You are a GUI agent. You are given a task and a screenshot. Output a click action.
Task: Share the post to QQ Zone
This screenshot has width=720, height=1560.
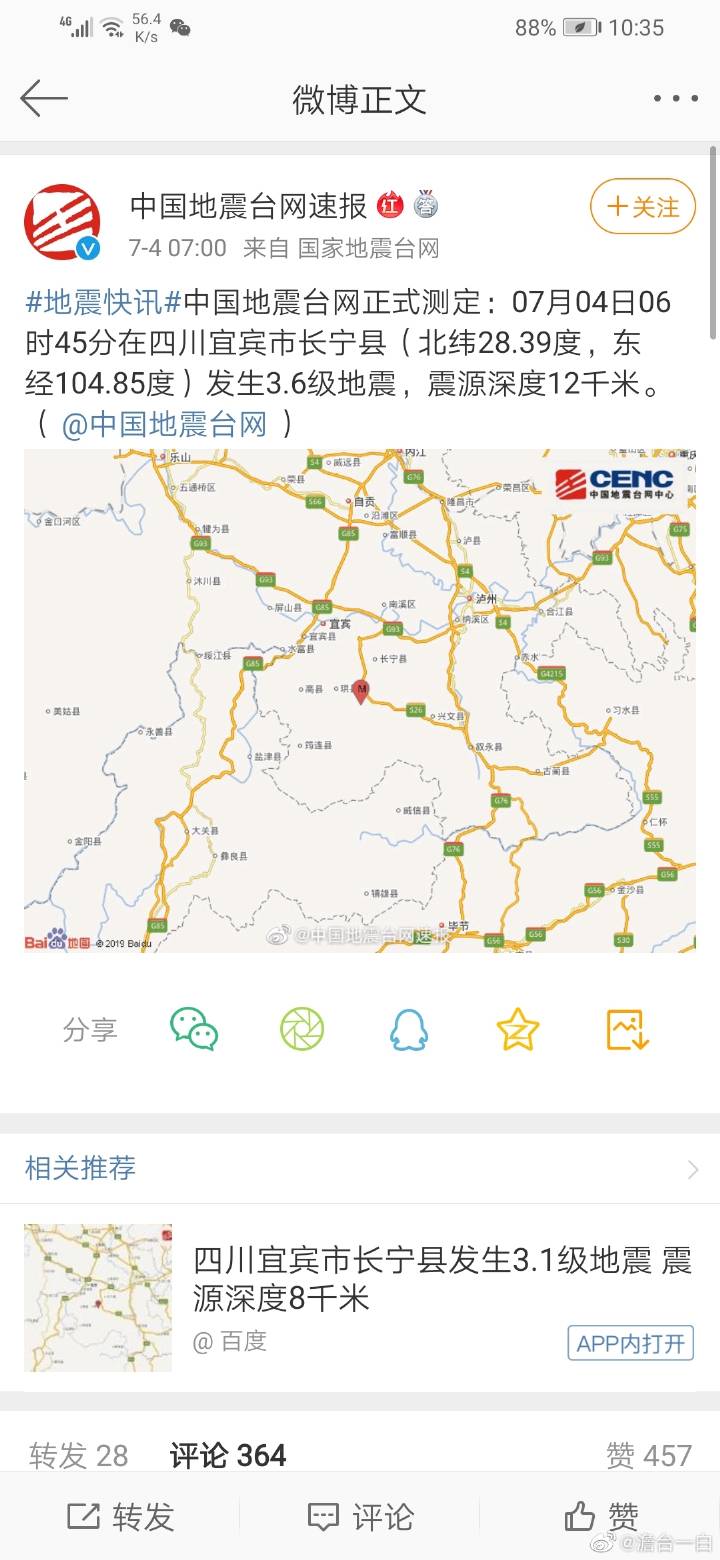517,1029
